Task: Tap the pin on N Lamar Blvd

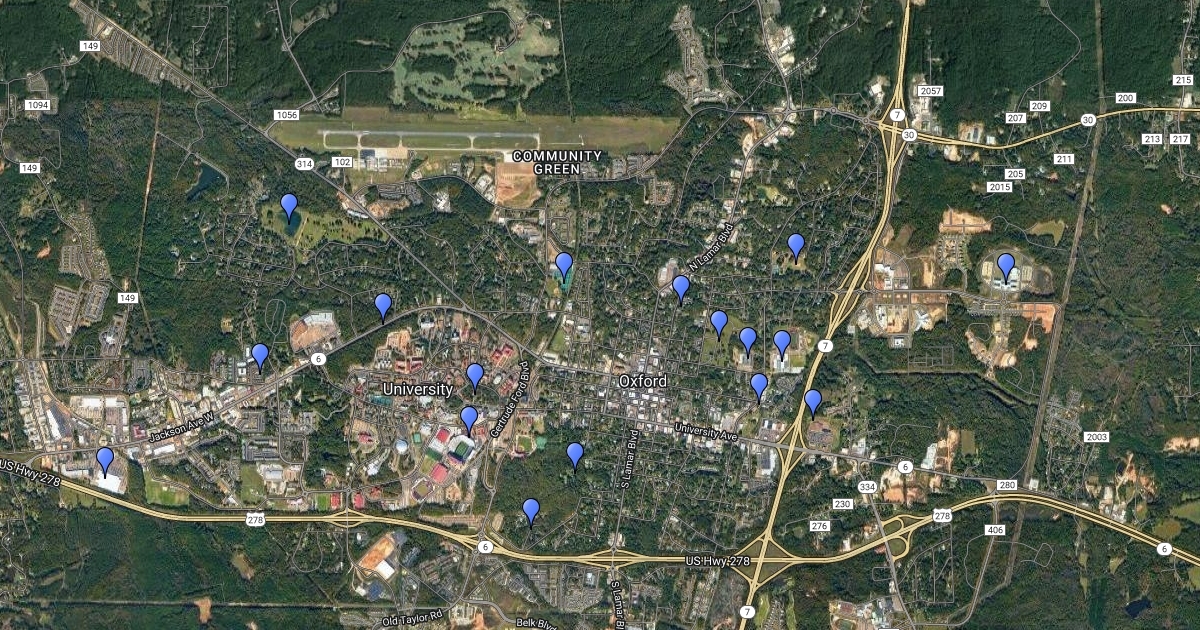Action: (681, 288)
